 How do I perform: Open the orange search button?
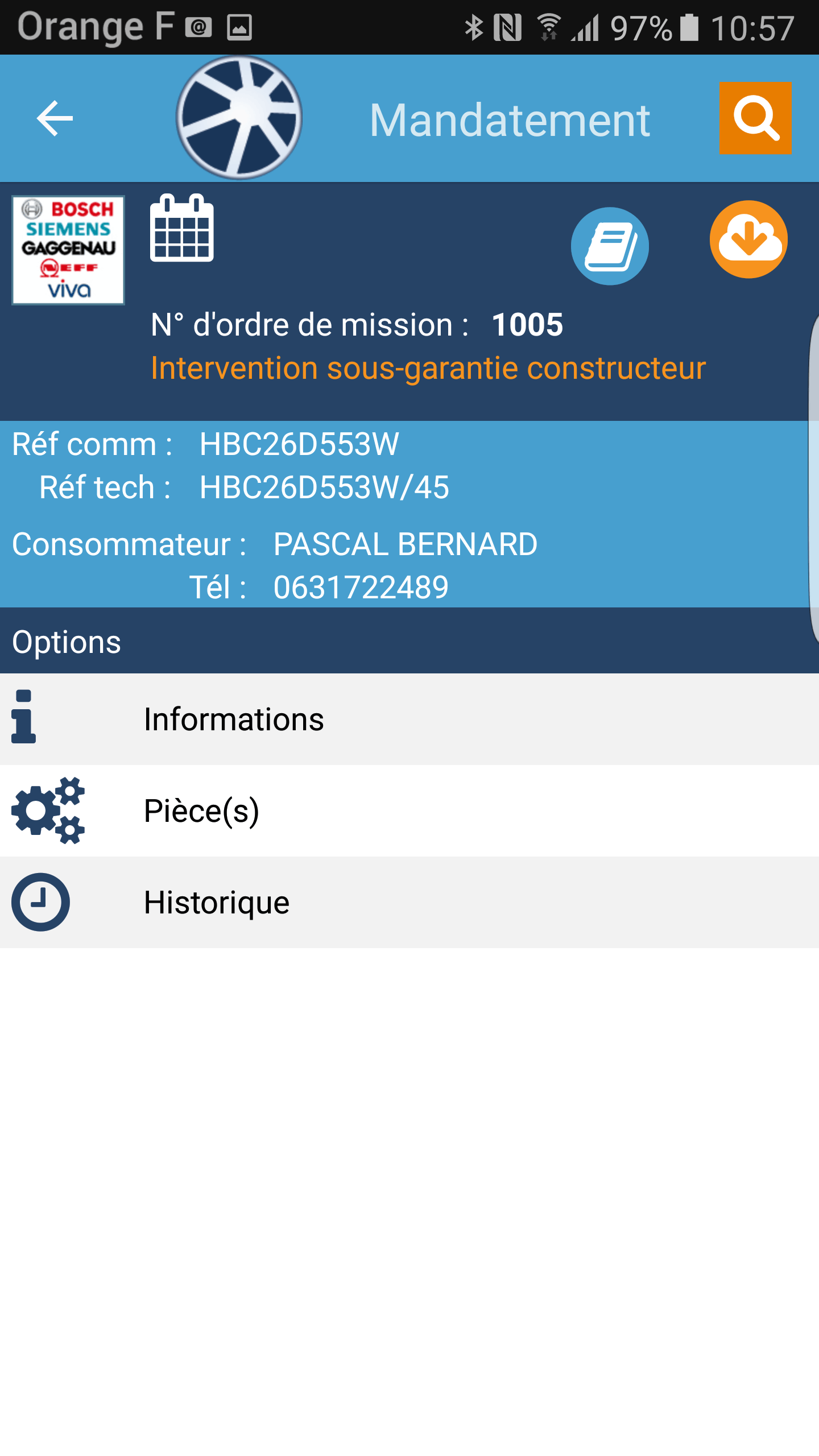click(755, 118)
